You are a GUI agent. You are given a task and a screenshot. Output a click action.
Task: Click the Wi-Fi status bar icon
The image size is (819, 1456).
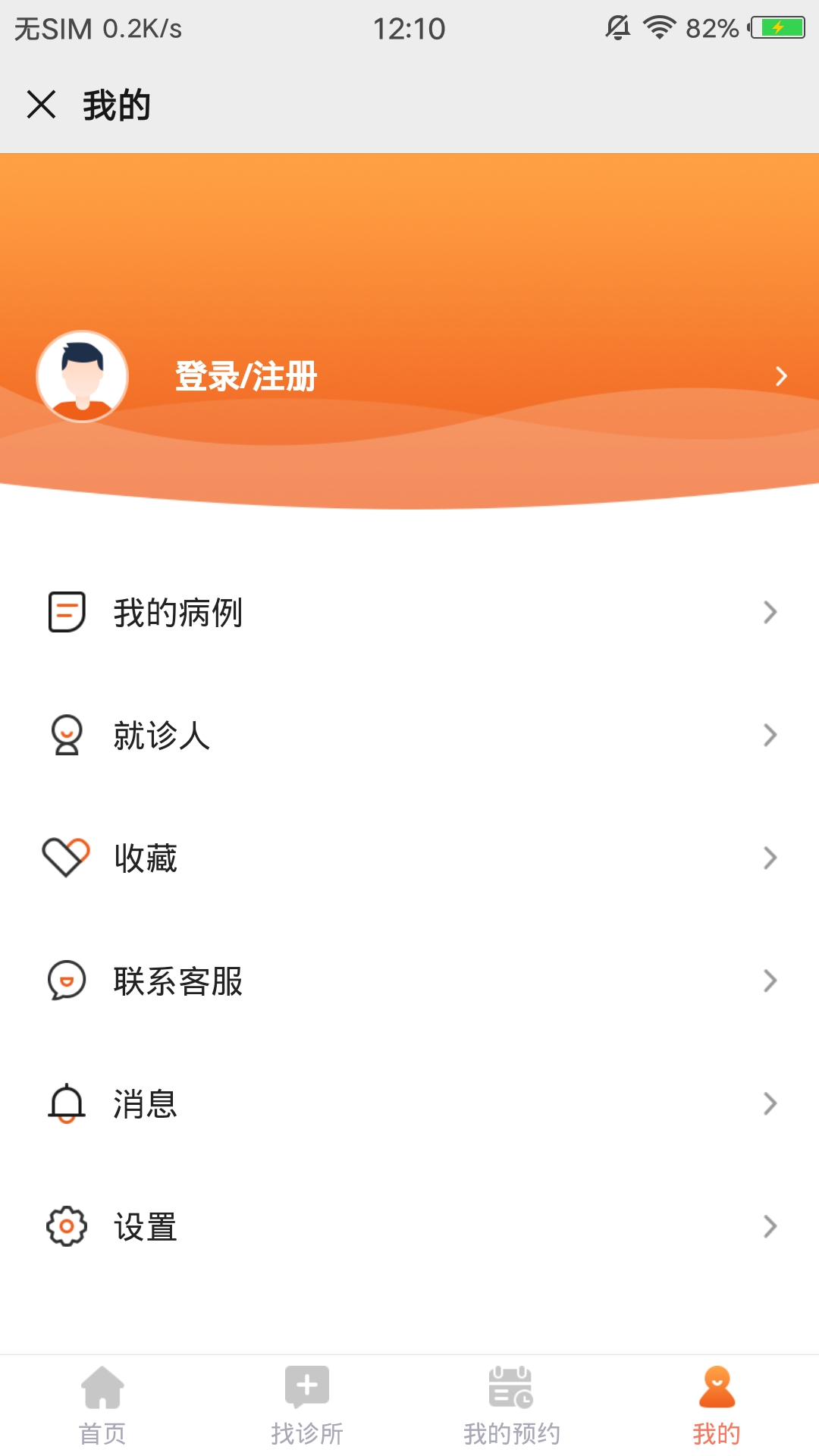(659, 26)
